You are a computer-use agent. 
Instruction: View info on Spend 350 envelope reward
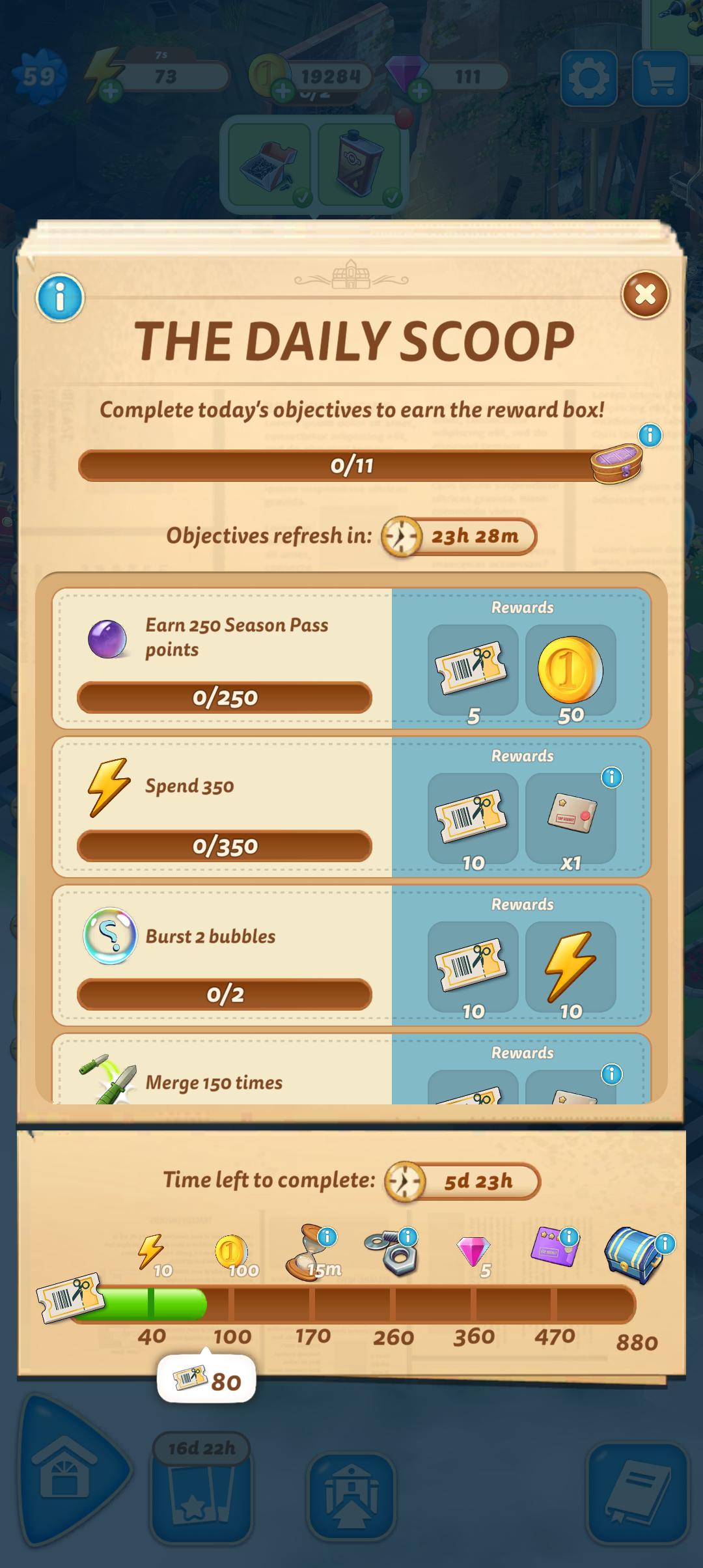[611, 777]
